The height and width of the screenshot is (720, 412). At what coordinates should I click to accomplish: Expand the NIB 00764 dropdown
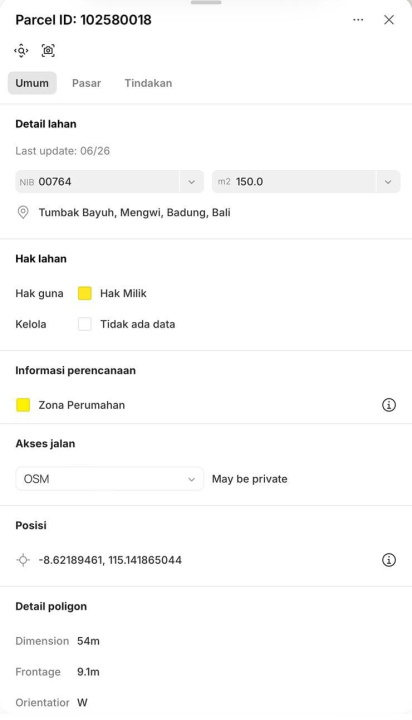click(x=192, y=182)
